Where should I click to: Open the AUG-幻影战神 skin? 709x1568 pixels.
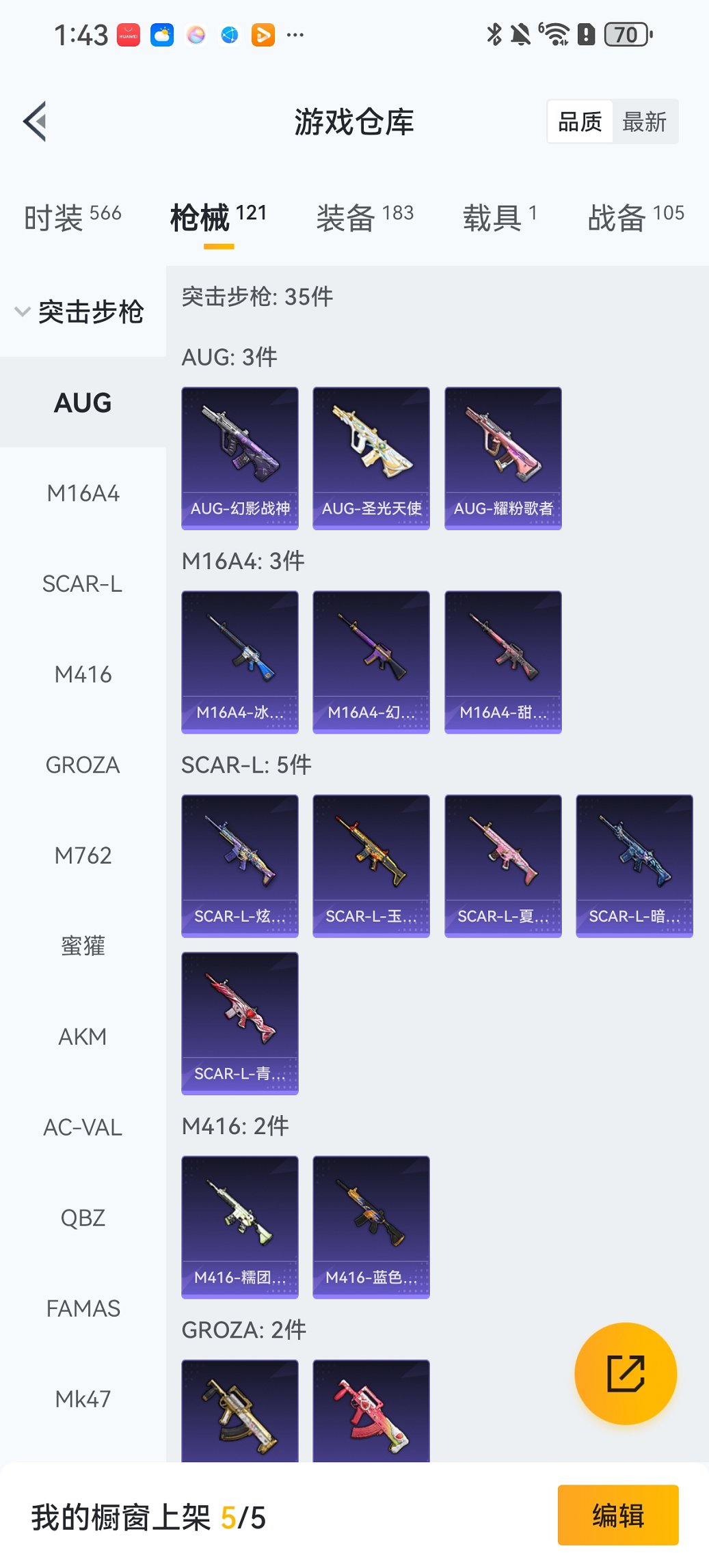point(240,458)
